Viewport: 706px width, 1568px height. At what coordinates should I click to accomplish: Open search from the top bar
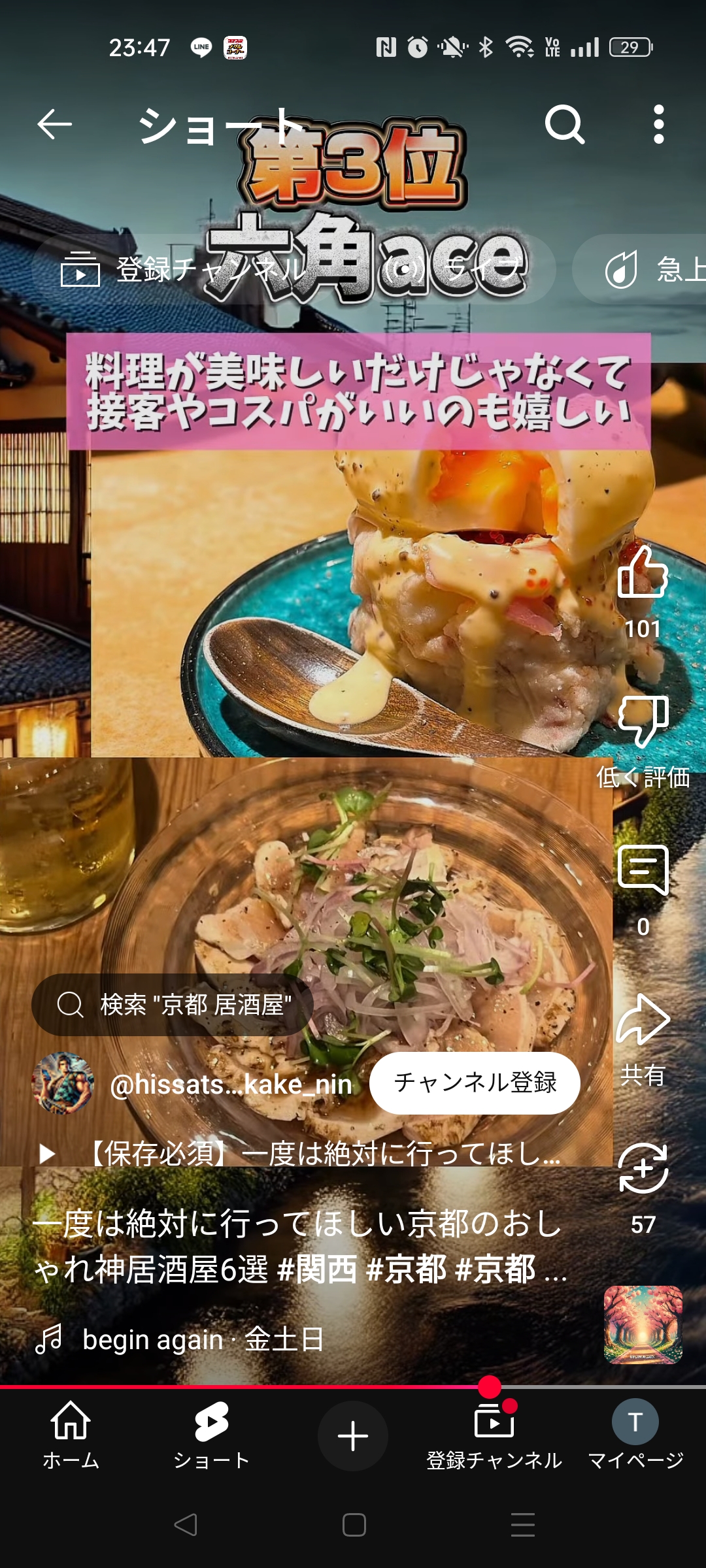coord(564,124)
